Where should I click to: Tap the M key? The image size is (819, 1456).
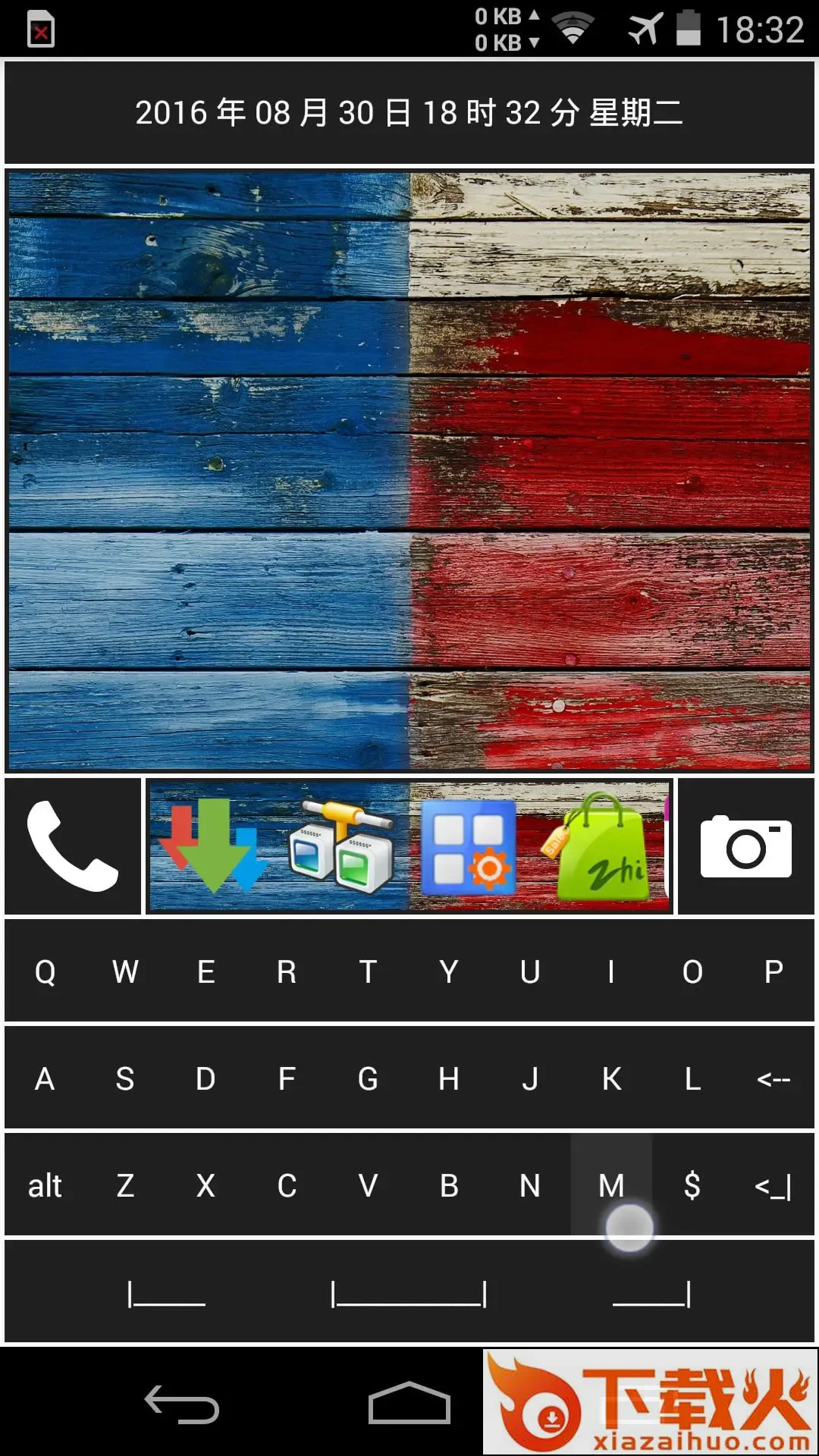(611, 1185)
